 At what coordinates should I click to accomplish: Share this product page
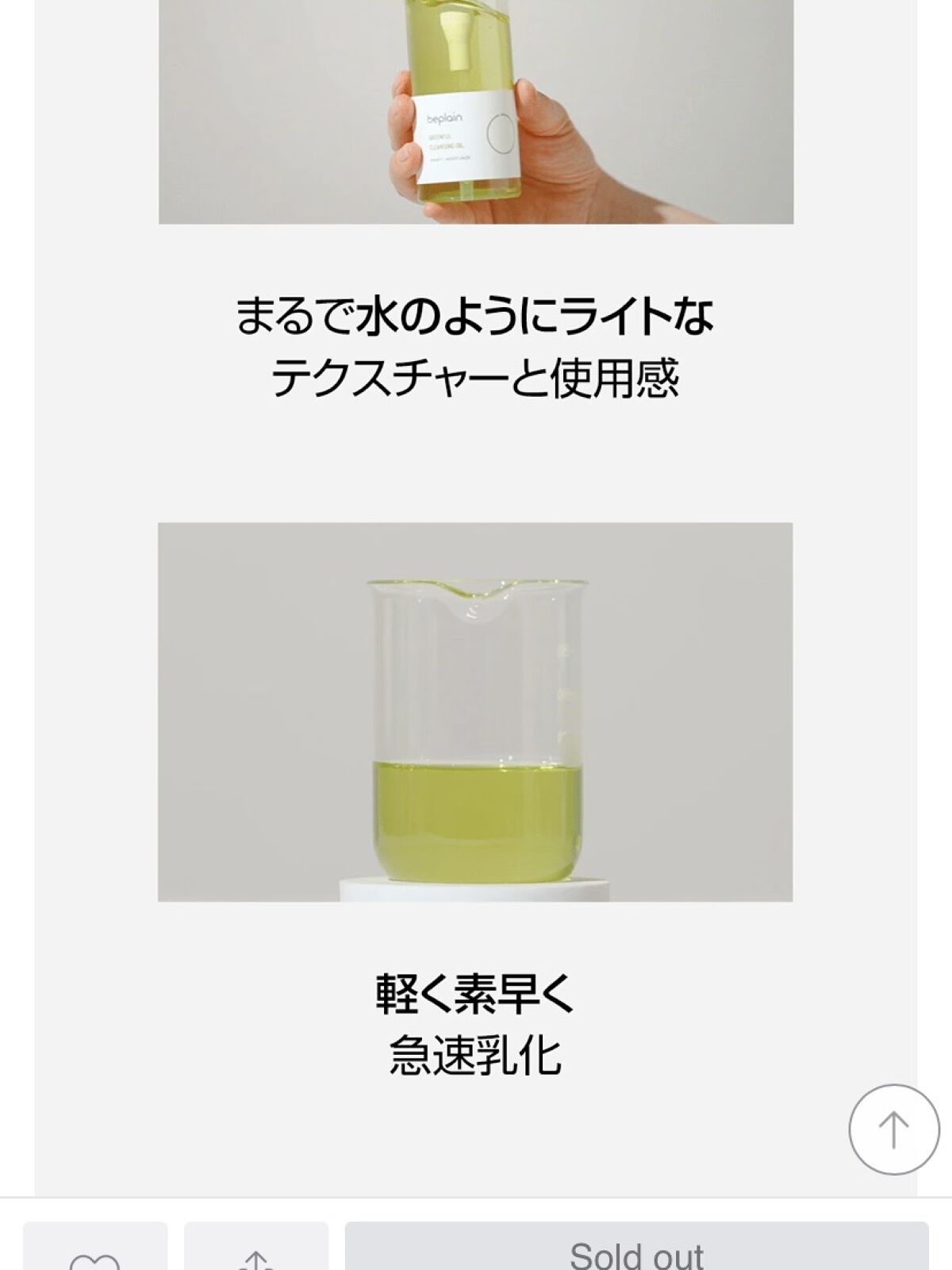[x=256, y=1250]
